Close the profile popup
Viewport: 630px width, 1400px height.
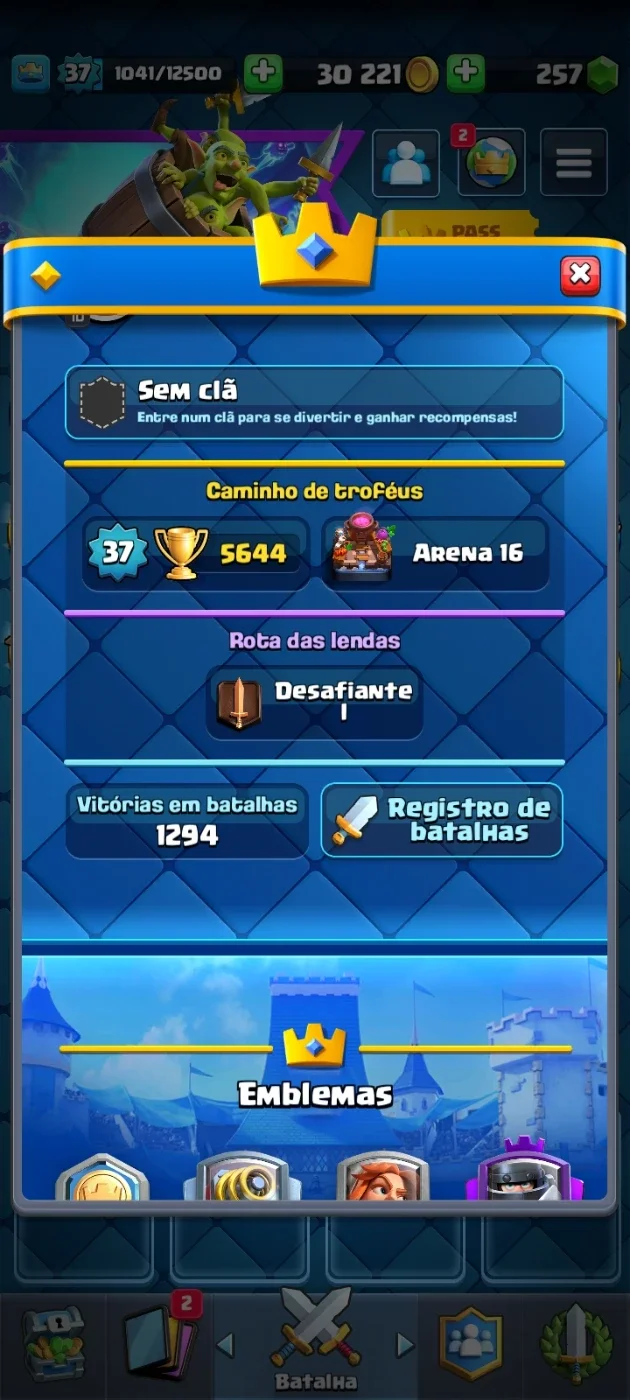[x=580, y=275]
